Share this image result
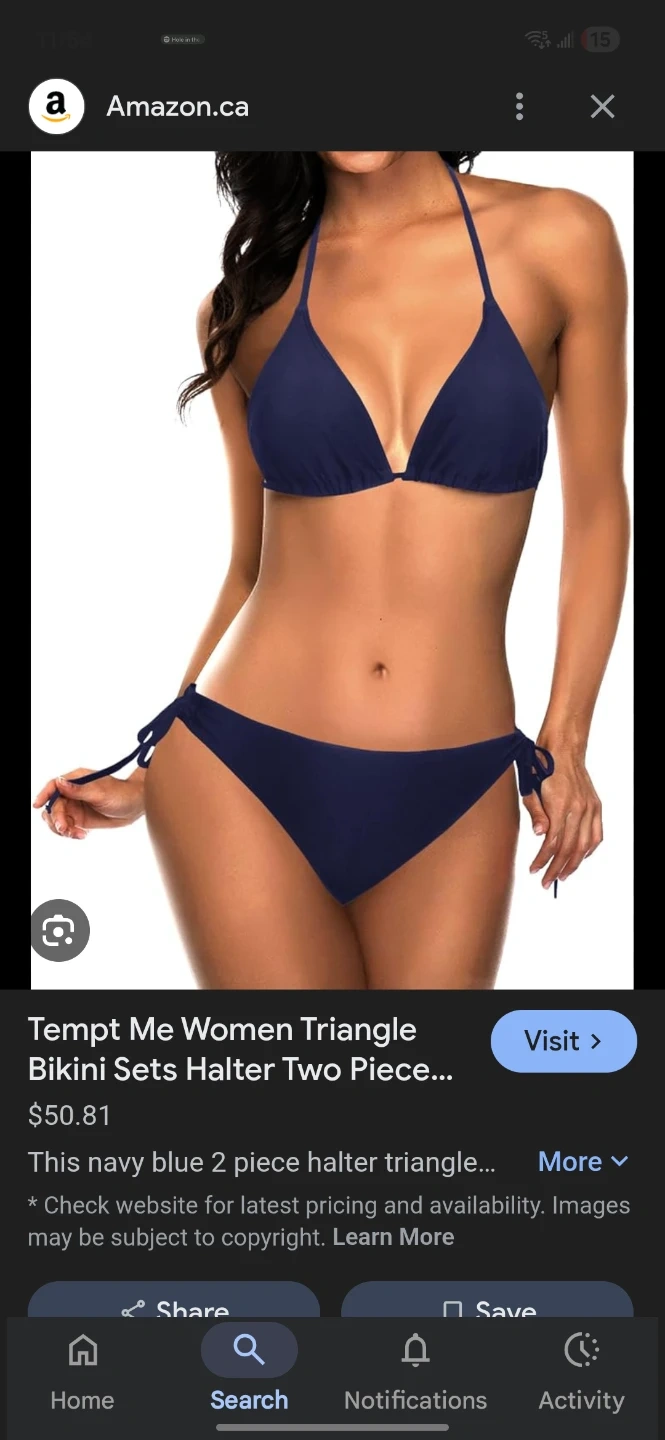Viewport: 665px width, 1440px height. coord(174,1303)
